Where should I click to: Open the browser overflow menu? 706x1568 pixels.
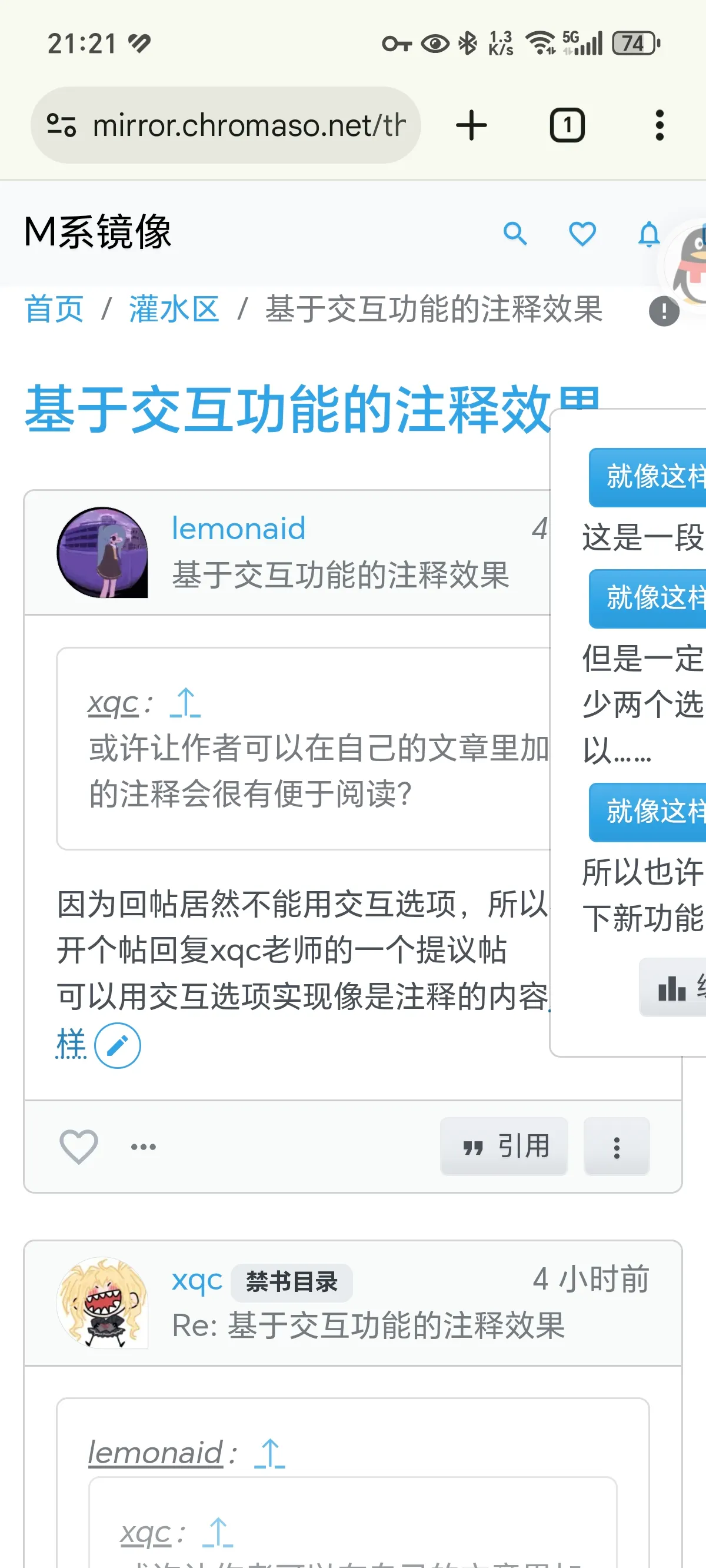[659, 125]
